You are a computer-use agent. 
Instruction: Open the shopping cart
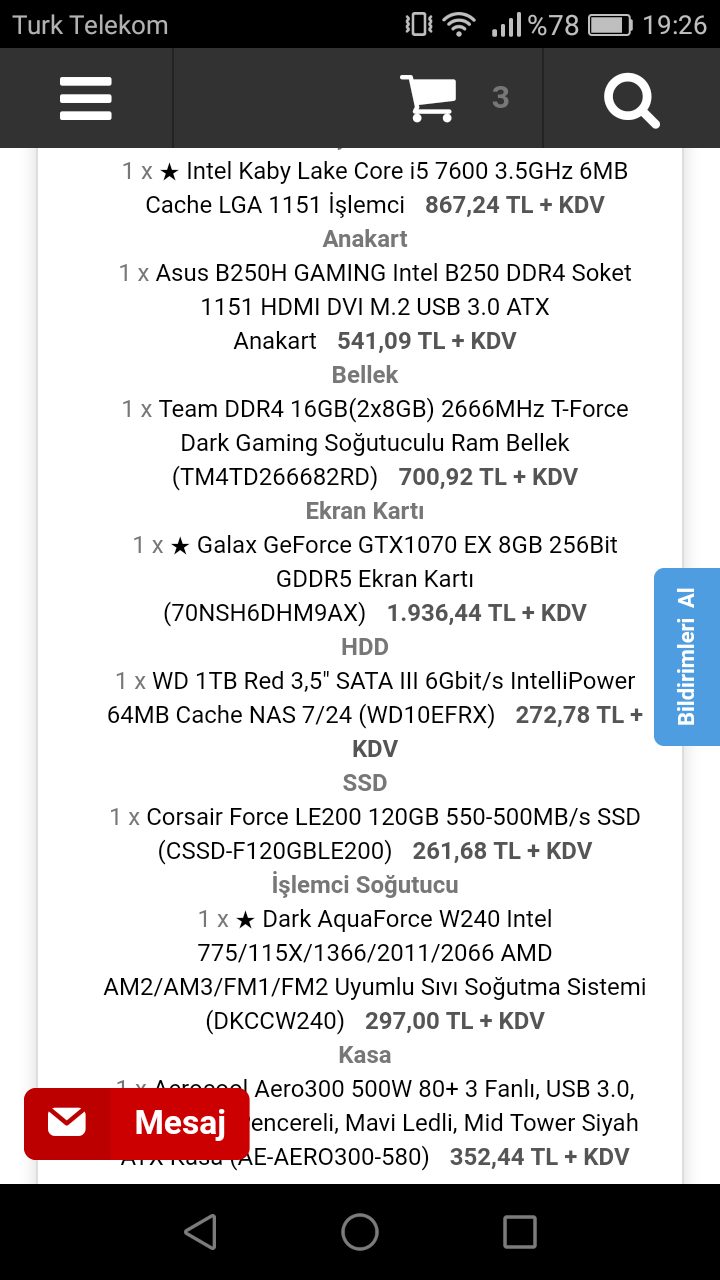pyautogui.click(x=429, y=98)
